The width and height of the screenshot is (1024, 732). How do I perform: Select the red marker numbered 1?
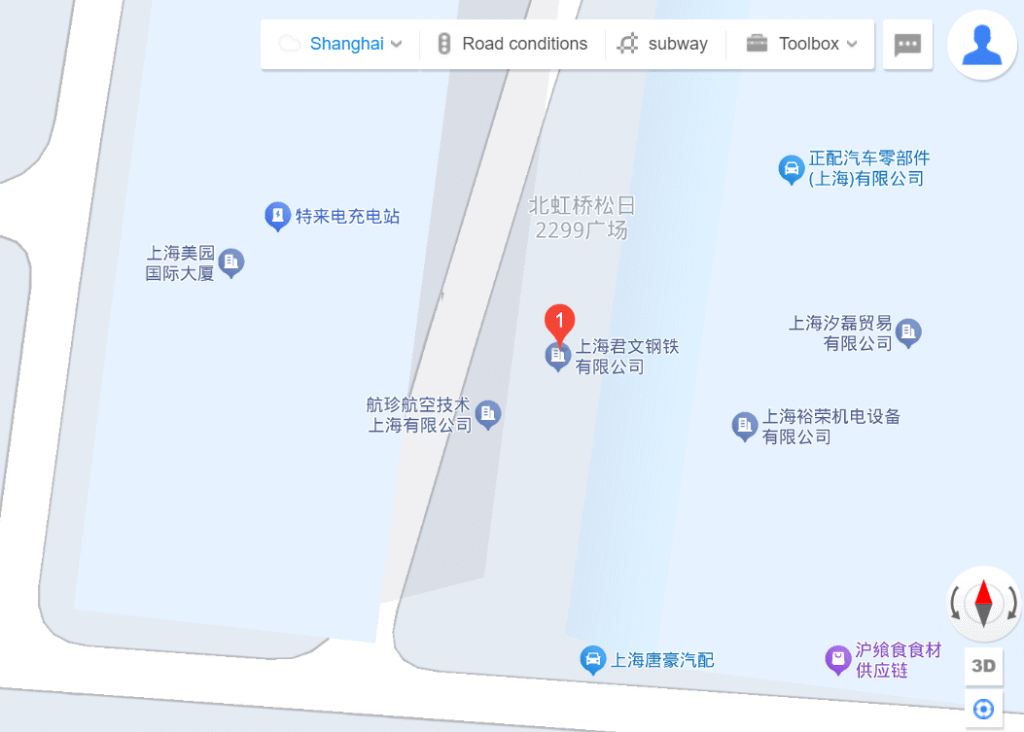point(560,322)
